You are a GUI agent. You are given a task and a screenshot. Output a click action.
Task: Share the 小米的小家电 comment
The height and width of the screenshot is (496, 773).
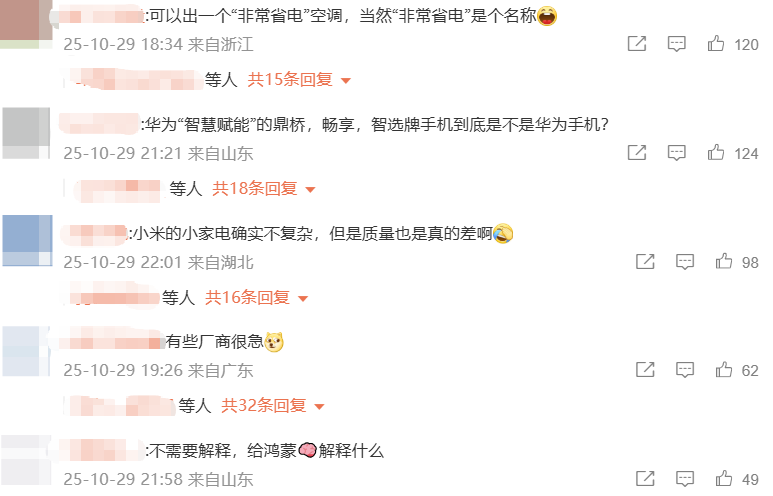coord(645,262)
